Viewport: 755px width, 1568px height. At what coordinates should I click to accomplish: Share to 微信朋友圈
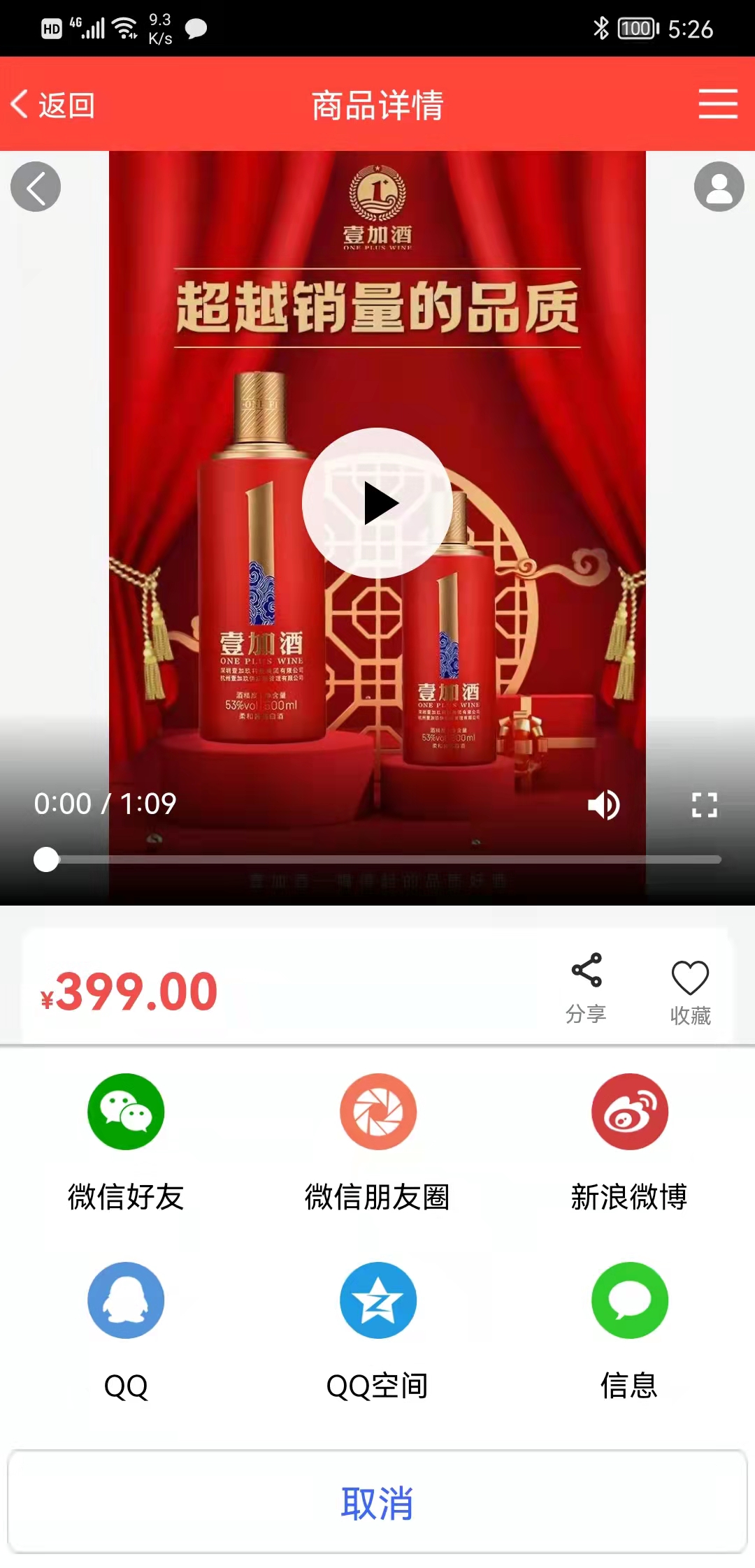(x=377, y=1140)
